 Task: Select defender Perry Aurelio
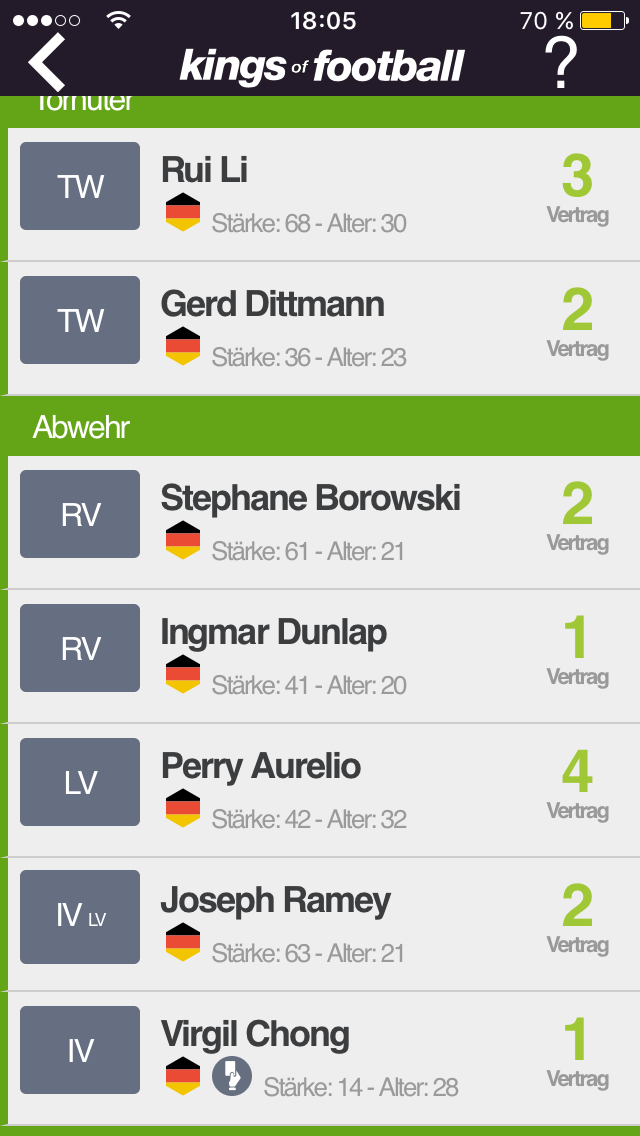click(x=320, y=791)
